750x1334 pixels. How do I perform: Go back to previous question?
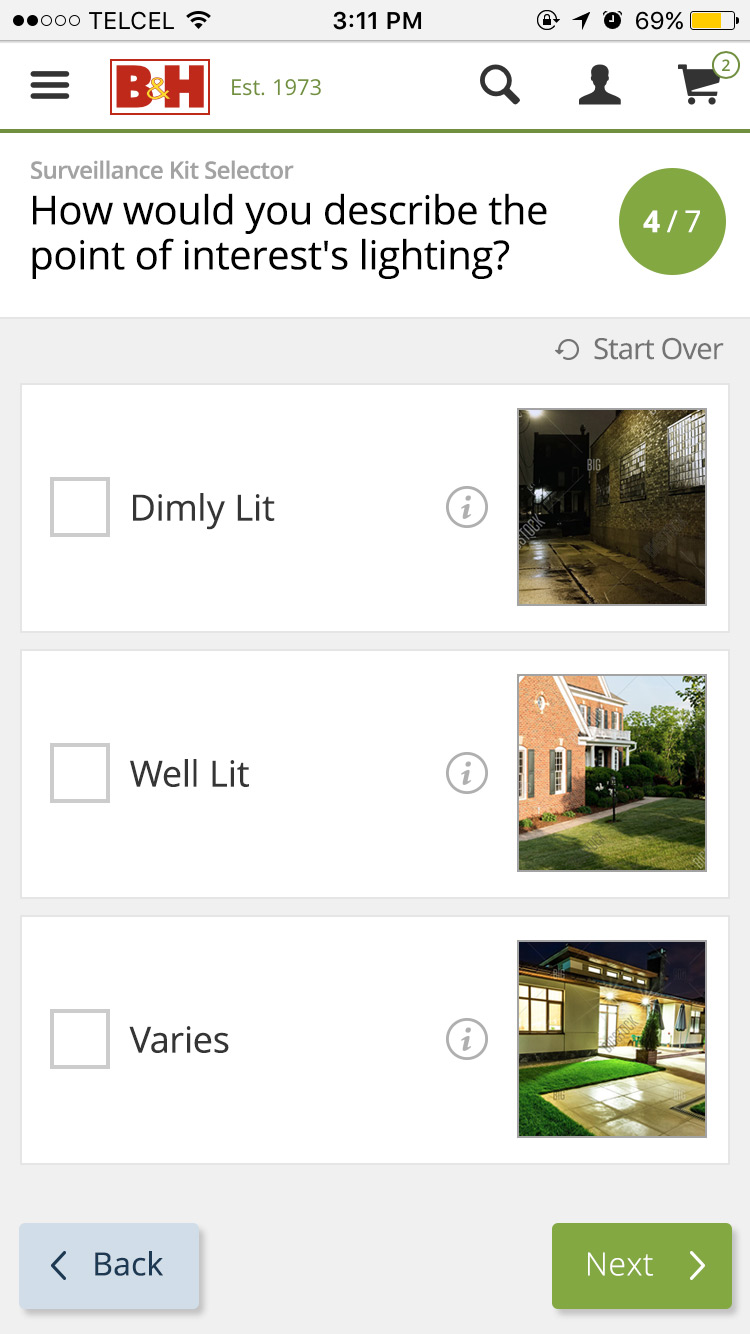[x=109, y=1265]
